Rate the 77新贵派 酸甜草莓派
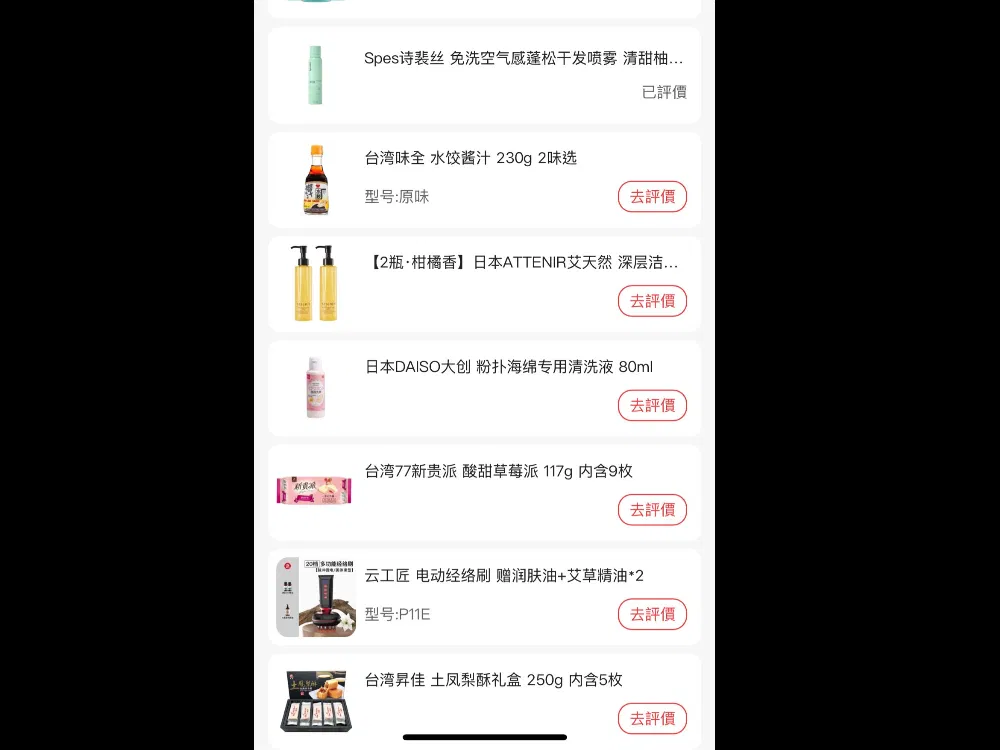Screen dimensions: 1000x750 point(652,510)
